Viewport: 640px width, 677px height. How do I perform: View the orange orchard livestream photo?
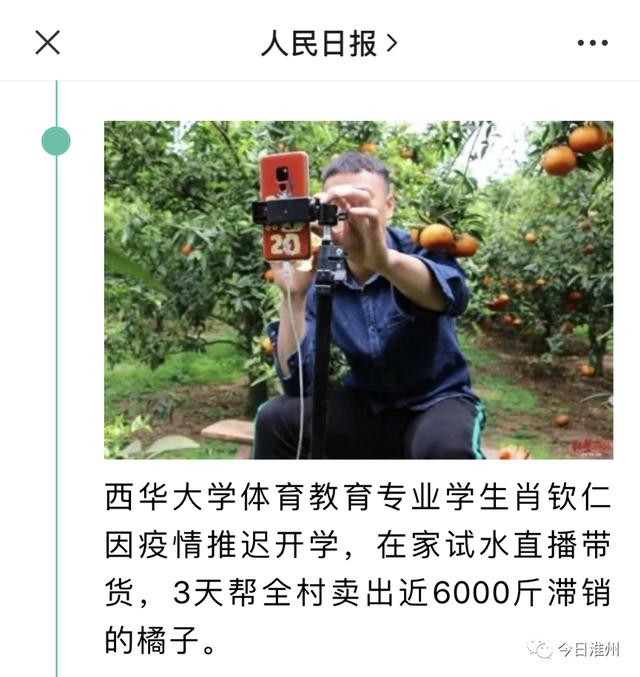pos(358,290)
